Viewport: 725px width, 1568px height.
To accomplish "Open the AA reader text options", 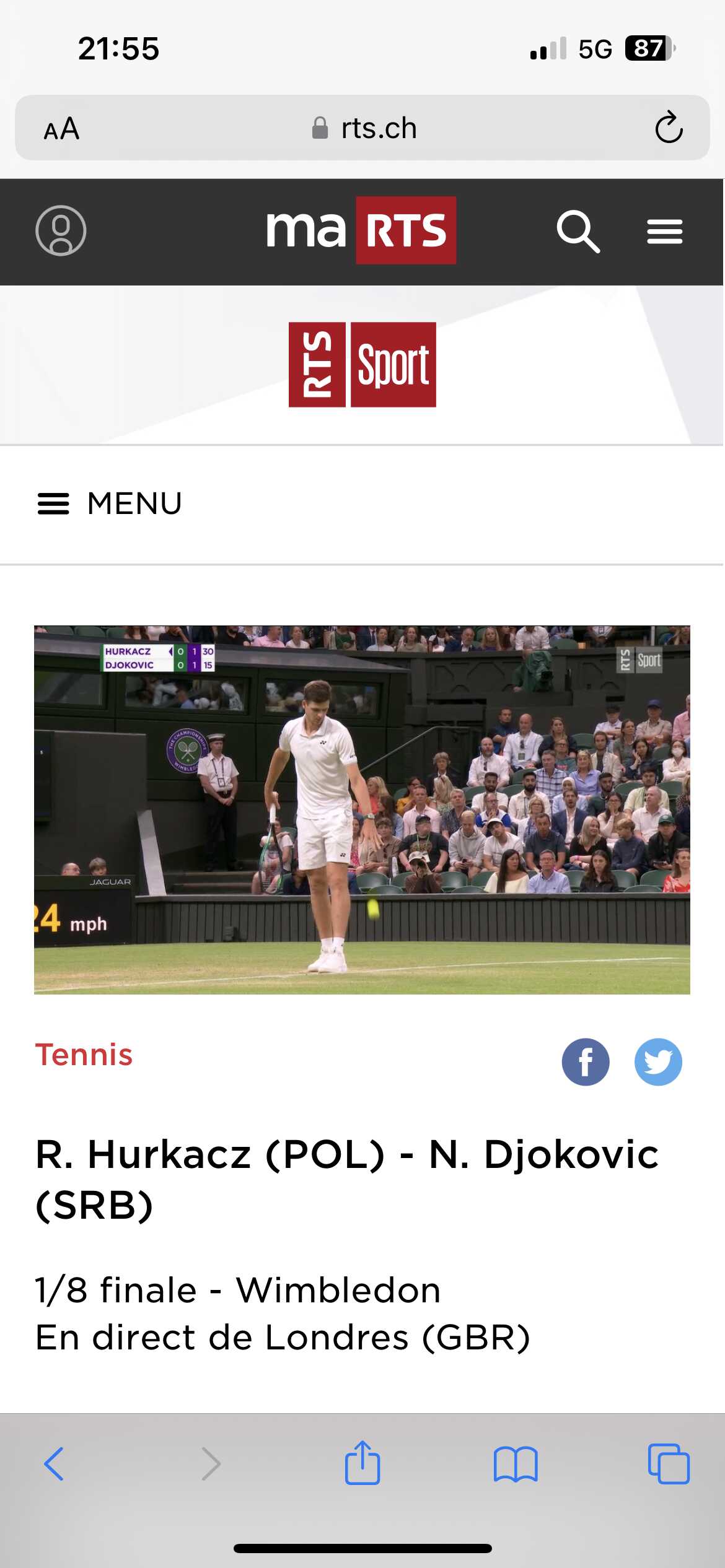I will coord(61,129).
